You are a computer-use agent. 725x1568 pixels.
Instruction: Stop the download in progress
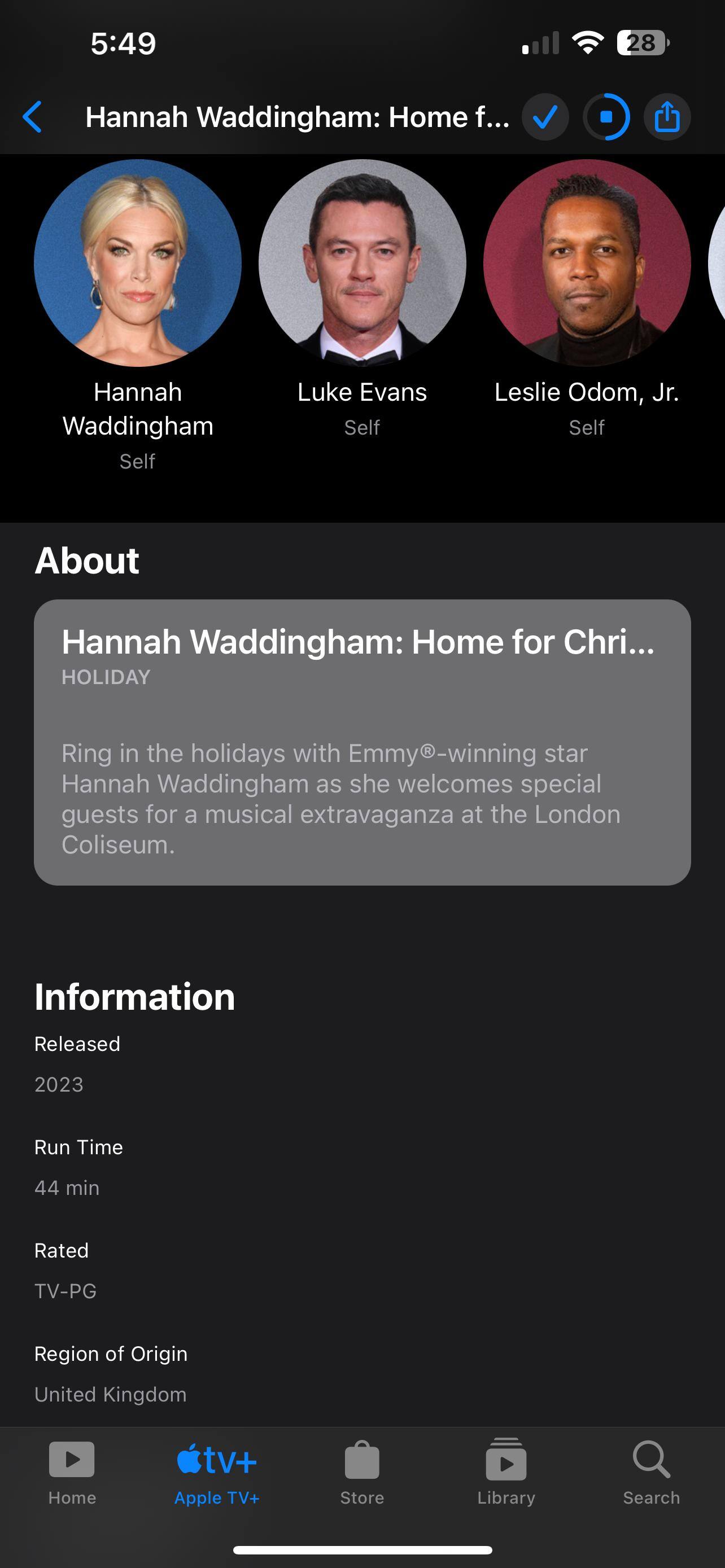(606, 117)
